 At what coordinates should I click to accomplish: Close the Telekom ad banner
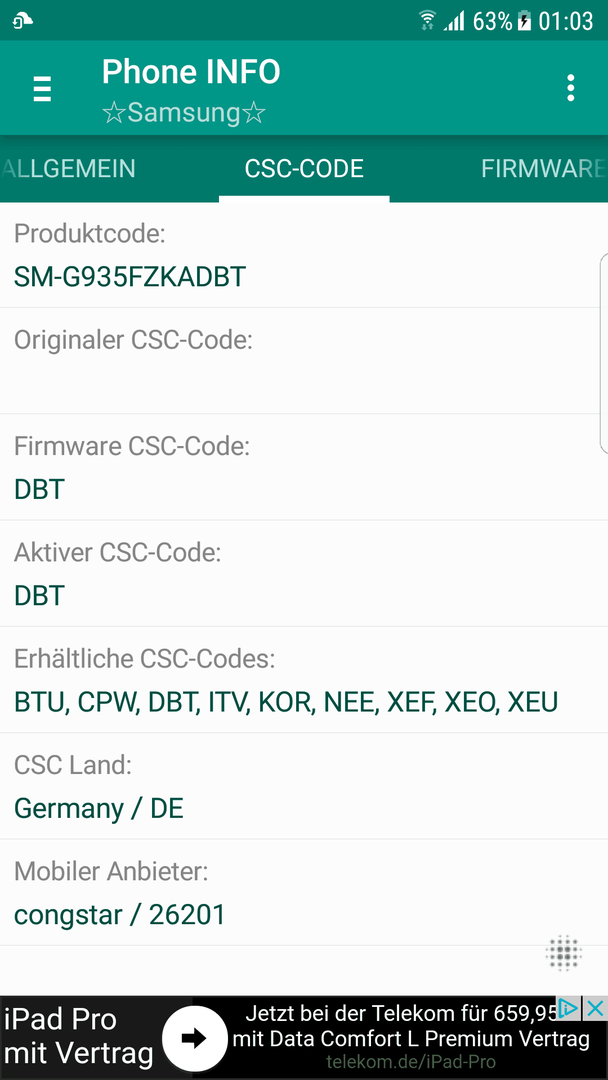594,1009
